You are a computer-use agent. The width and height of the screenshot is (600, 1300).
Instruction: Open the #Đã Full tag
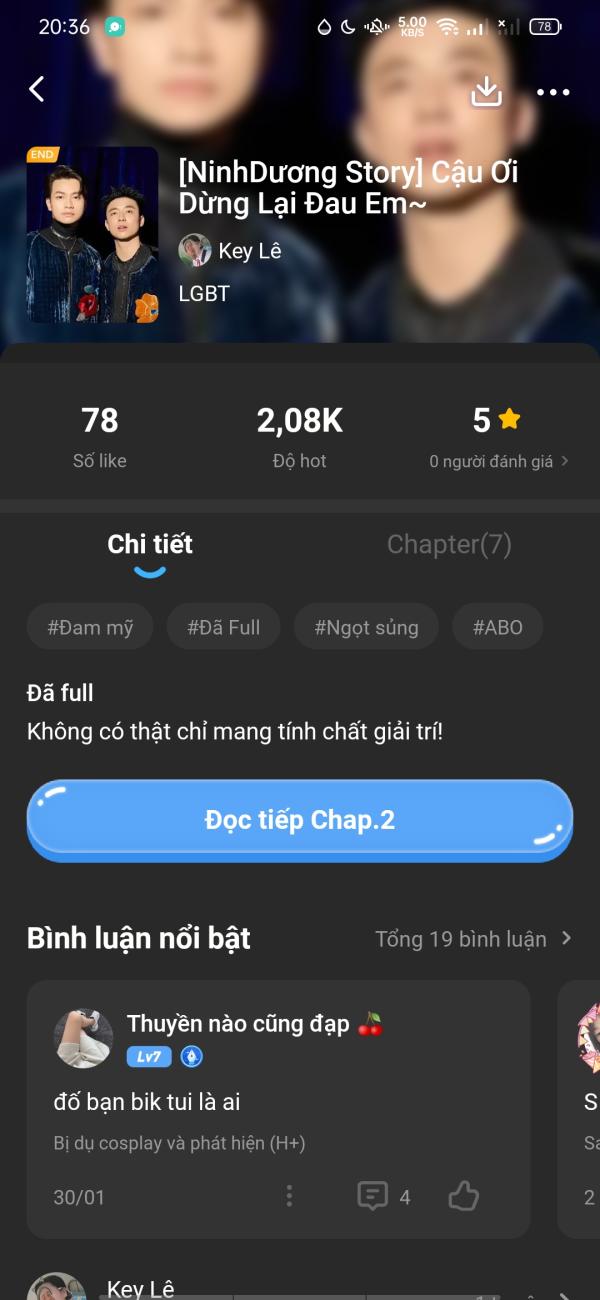pyautogui.click(x=224, y=628)
